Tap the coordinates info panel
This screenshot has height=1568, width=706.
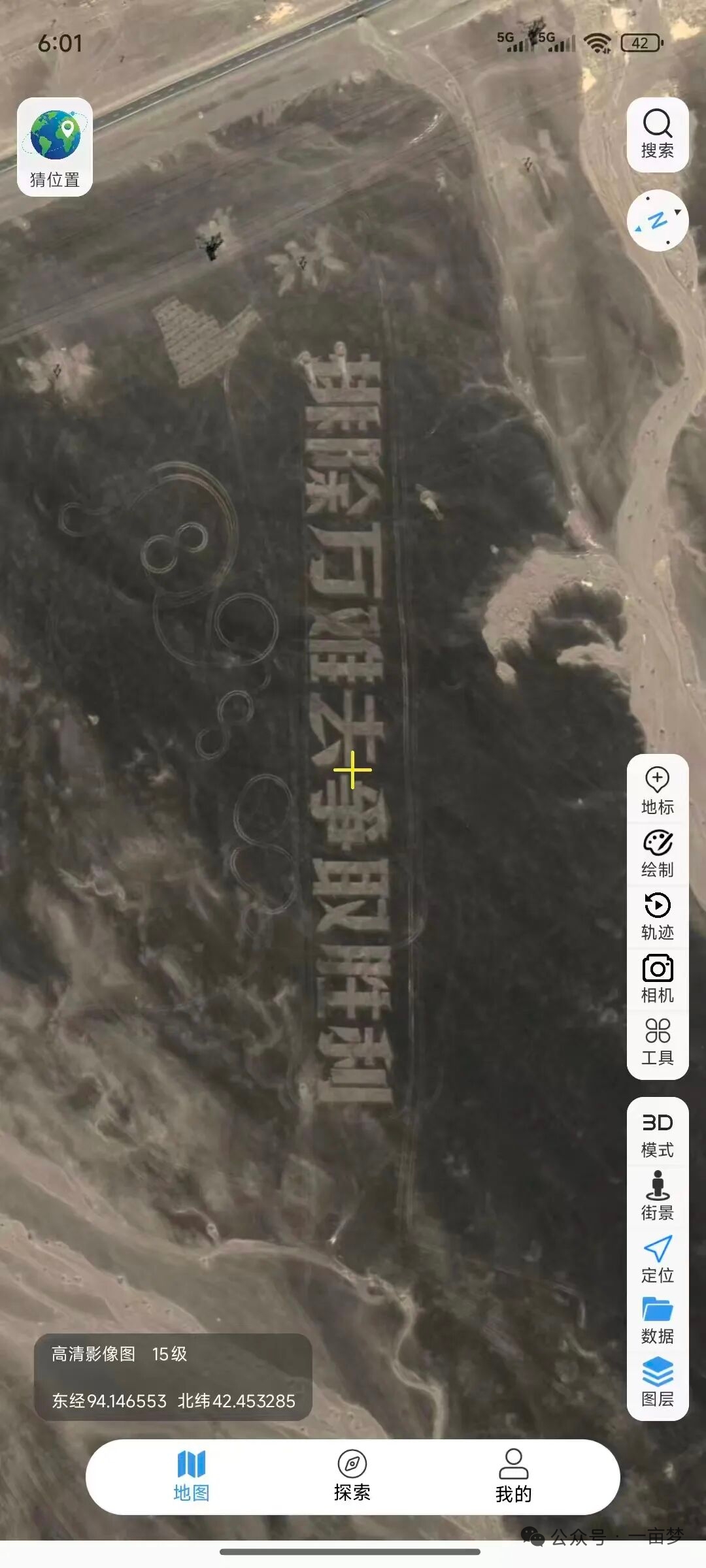click(x=173, y=1377)
